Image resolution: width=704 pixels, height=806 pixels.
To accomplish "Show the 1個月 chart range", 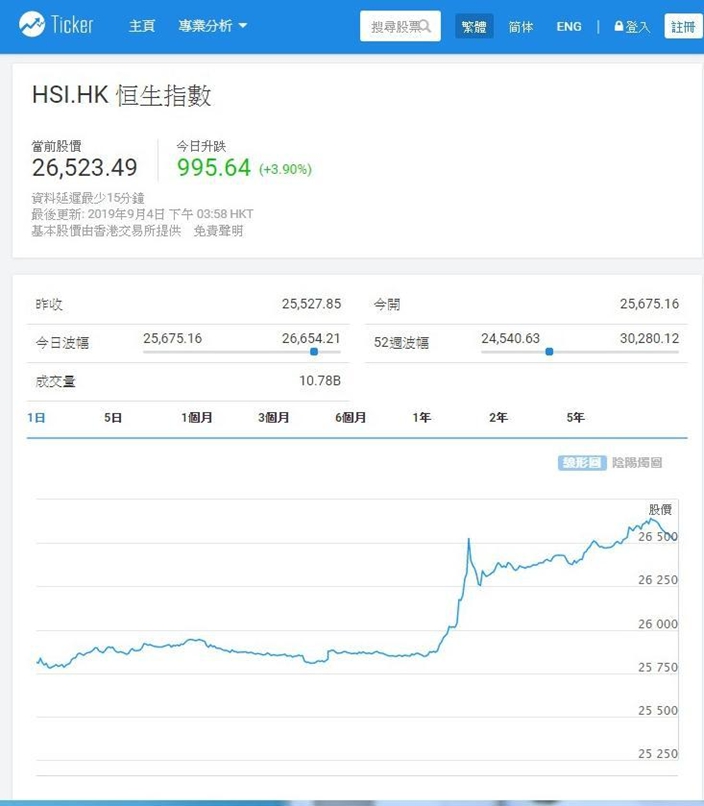I will [x=196, y=417].
